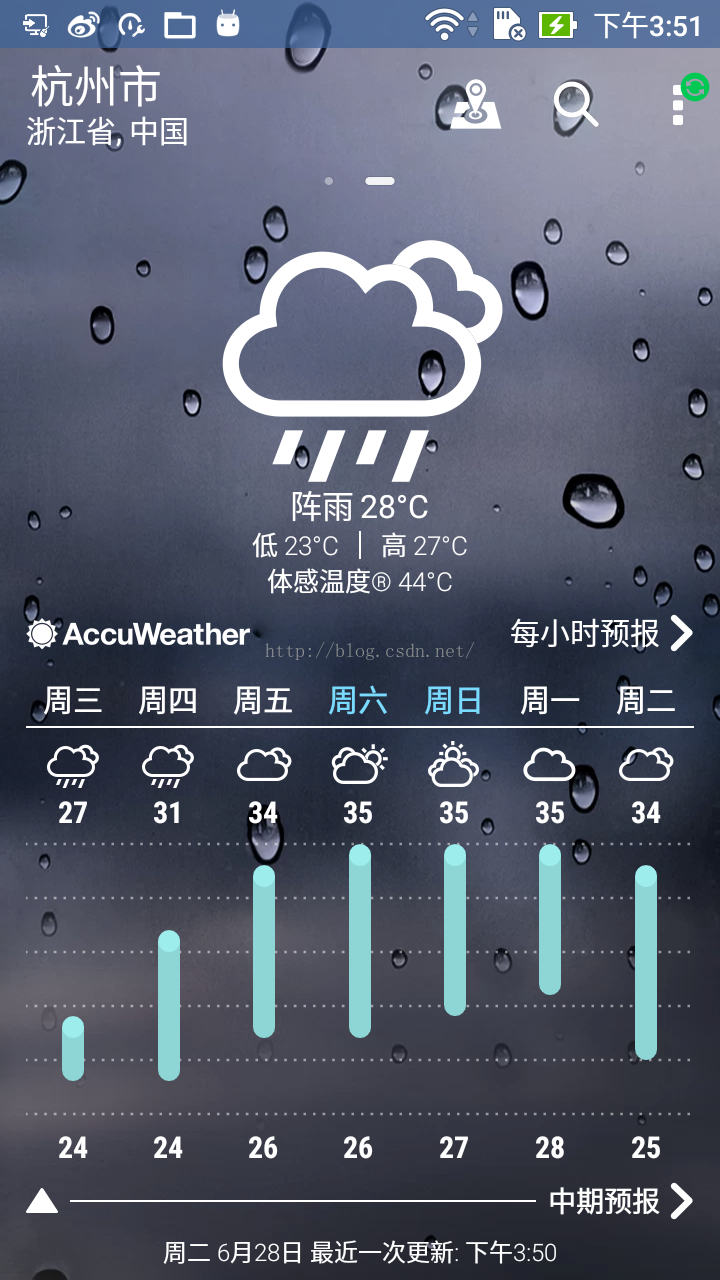The width and height of the screenshot is (720, 1280).
Task: Open the overflow menu
Action: point(678,104)
